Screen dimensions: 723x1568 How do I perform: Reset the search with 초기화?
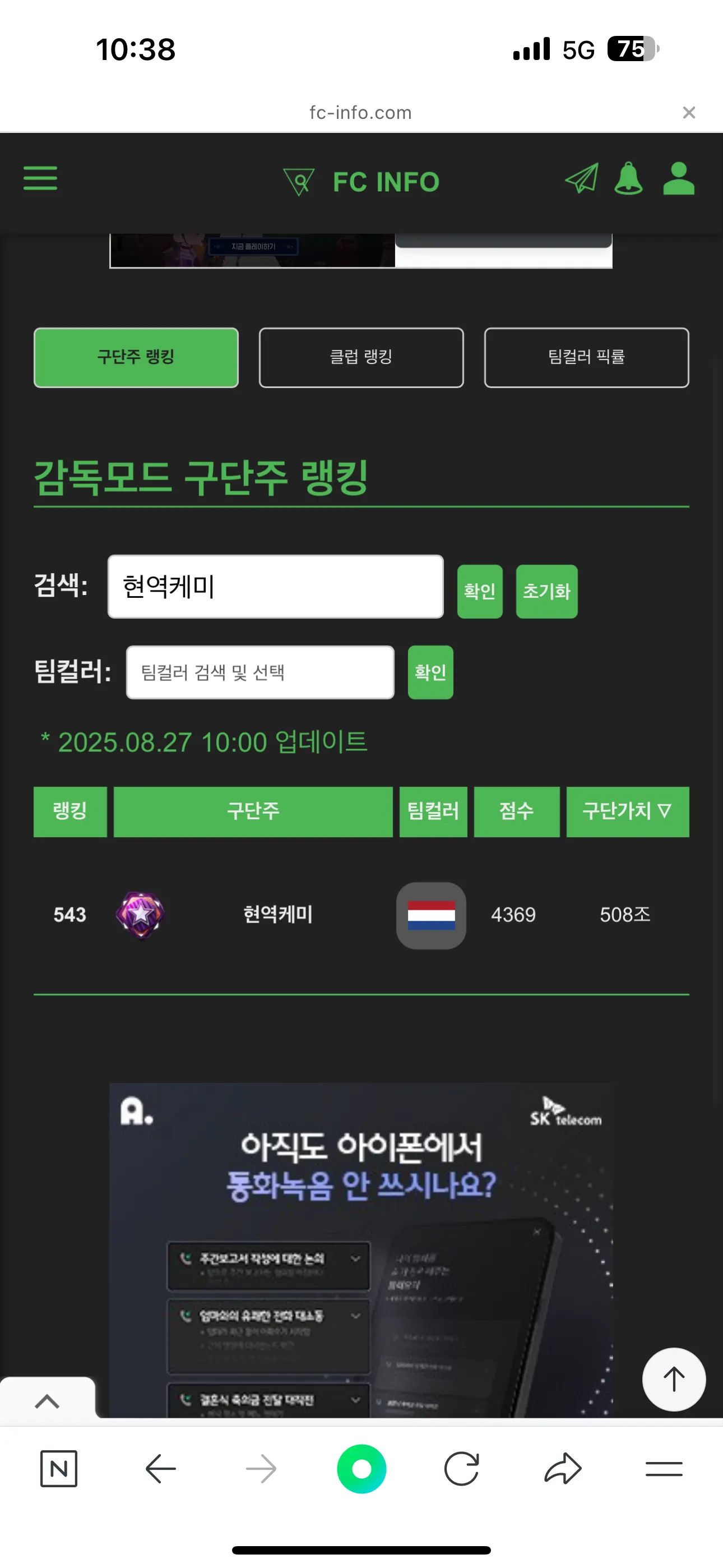point(546,591)
